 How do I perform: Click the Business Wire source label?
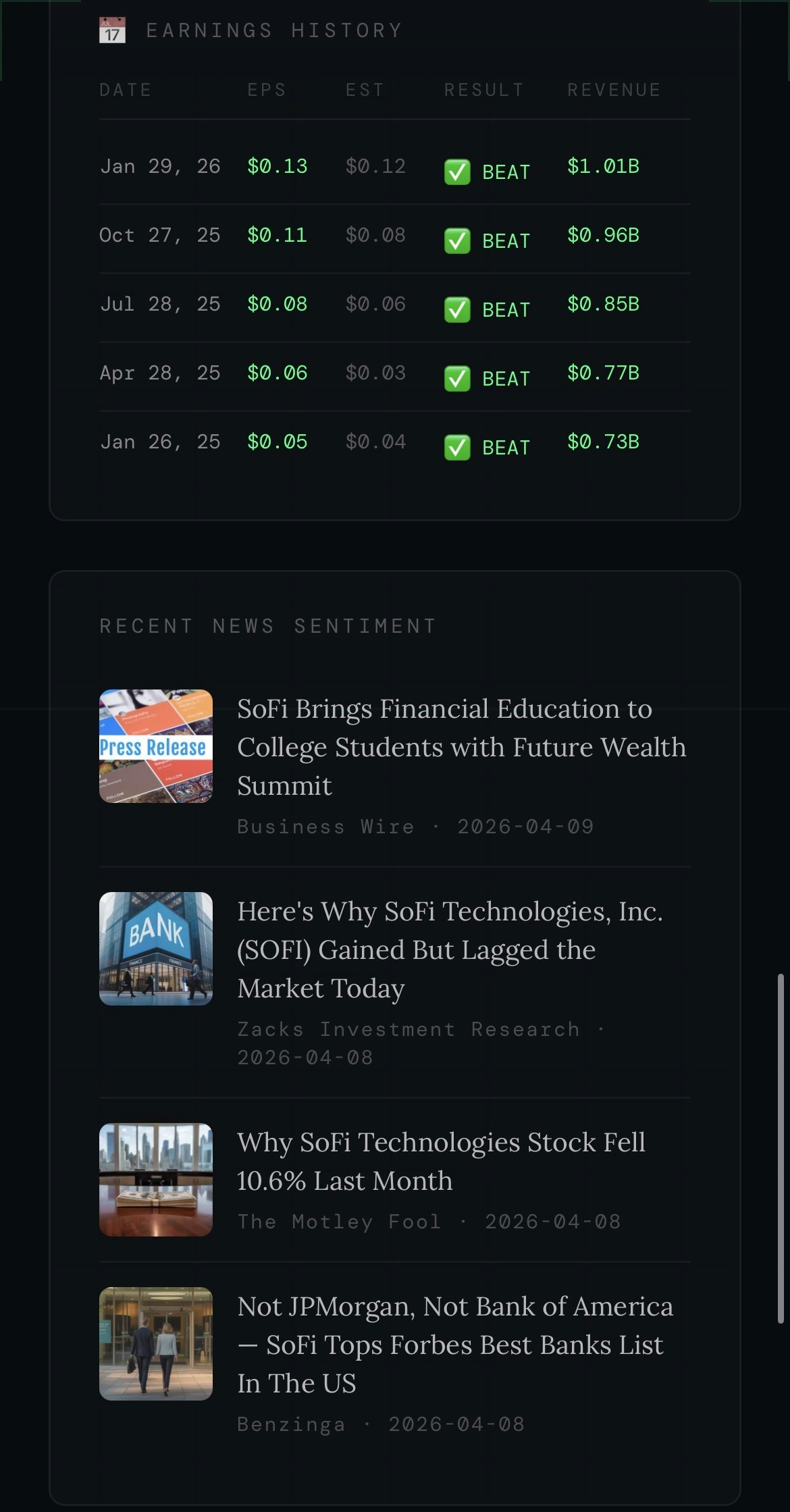[x=325, y=827]
